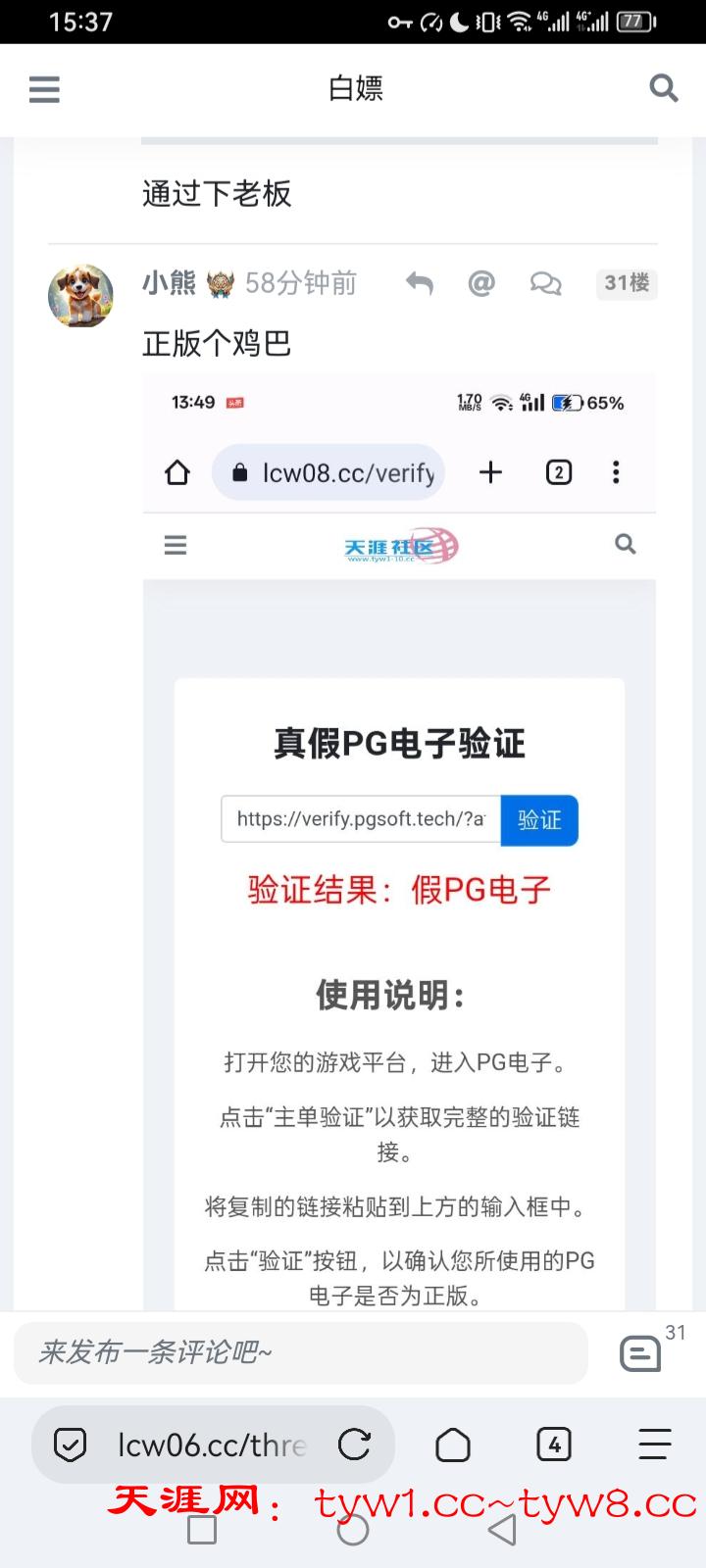Go back with the system back button

coord(502,1530)
